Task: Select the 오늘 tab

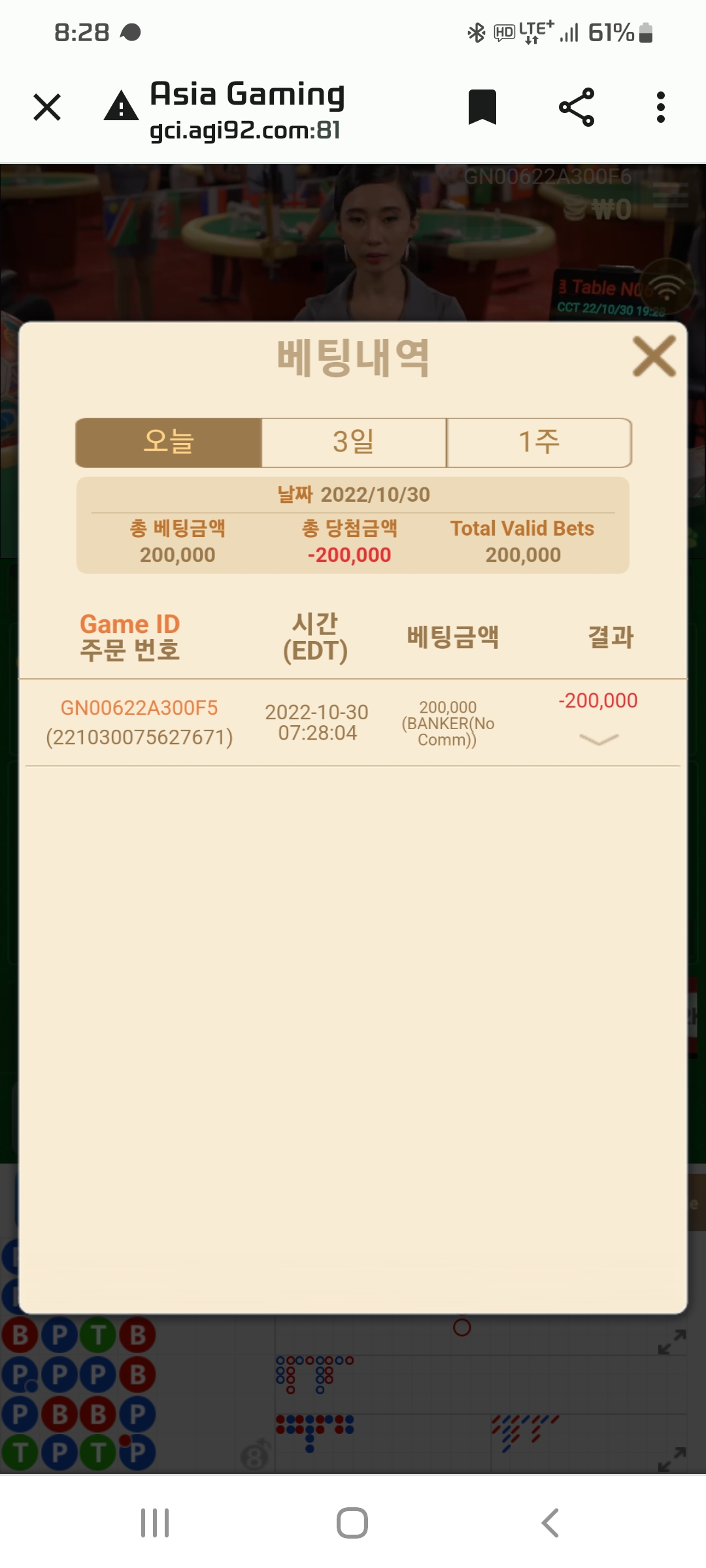Action: pyautogui.click(x=169, y=442)
